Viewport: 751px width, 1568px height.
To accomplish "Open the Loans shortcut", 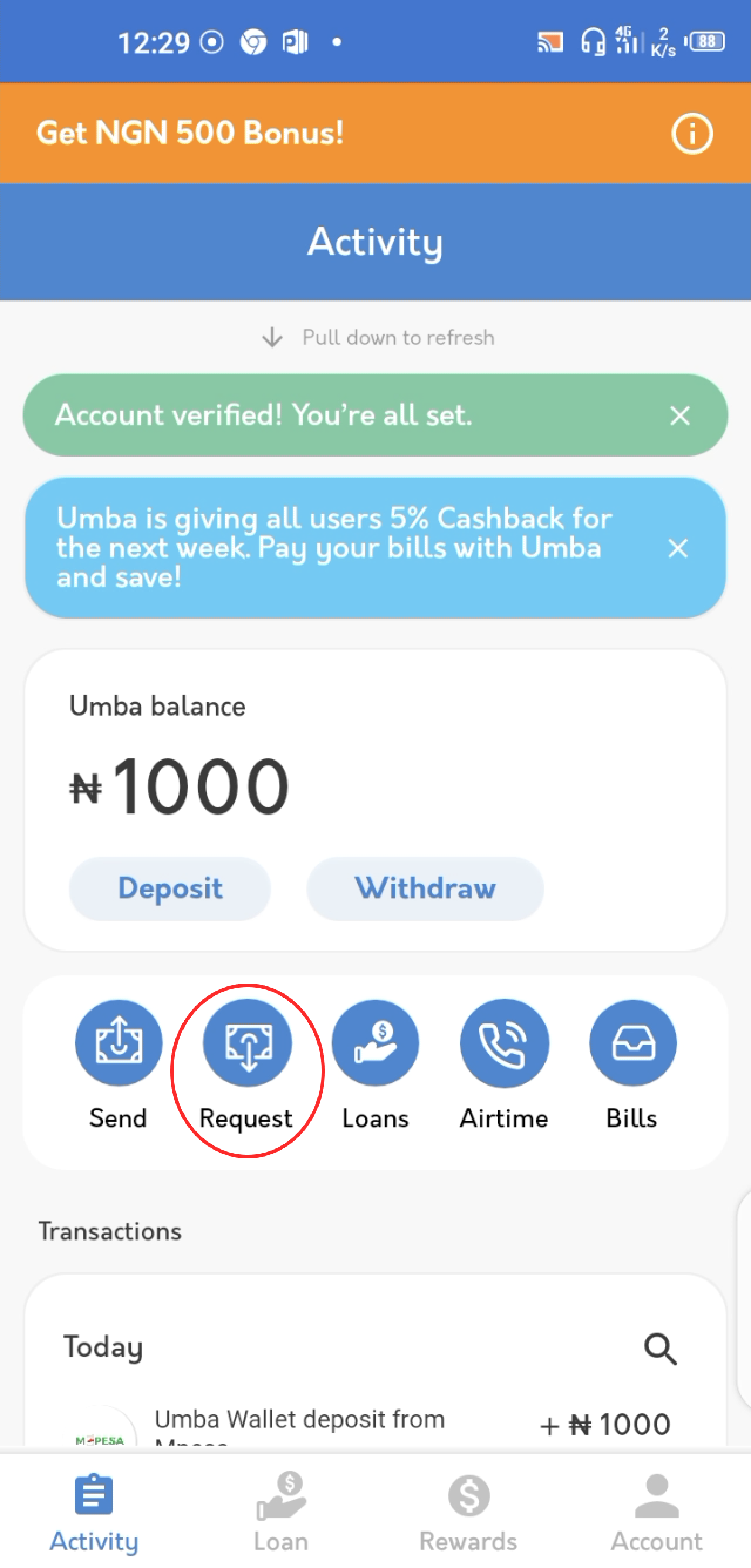I will [x=375, y=1065].
